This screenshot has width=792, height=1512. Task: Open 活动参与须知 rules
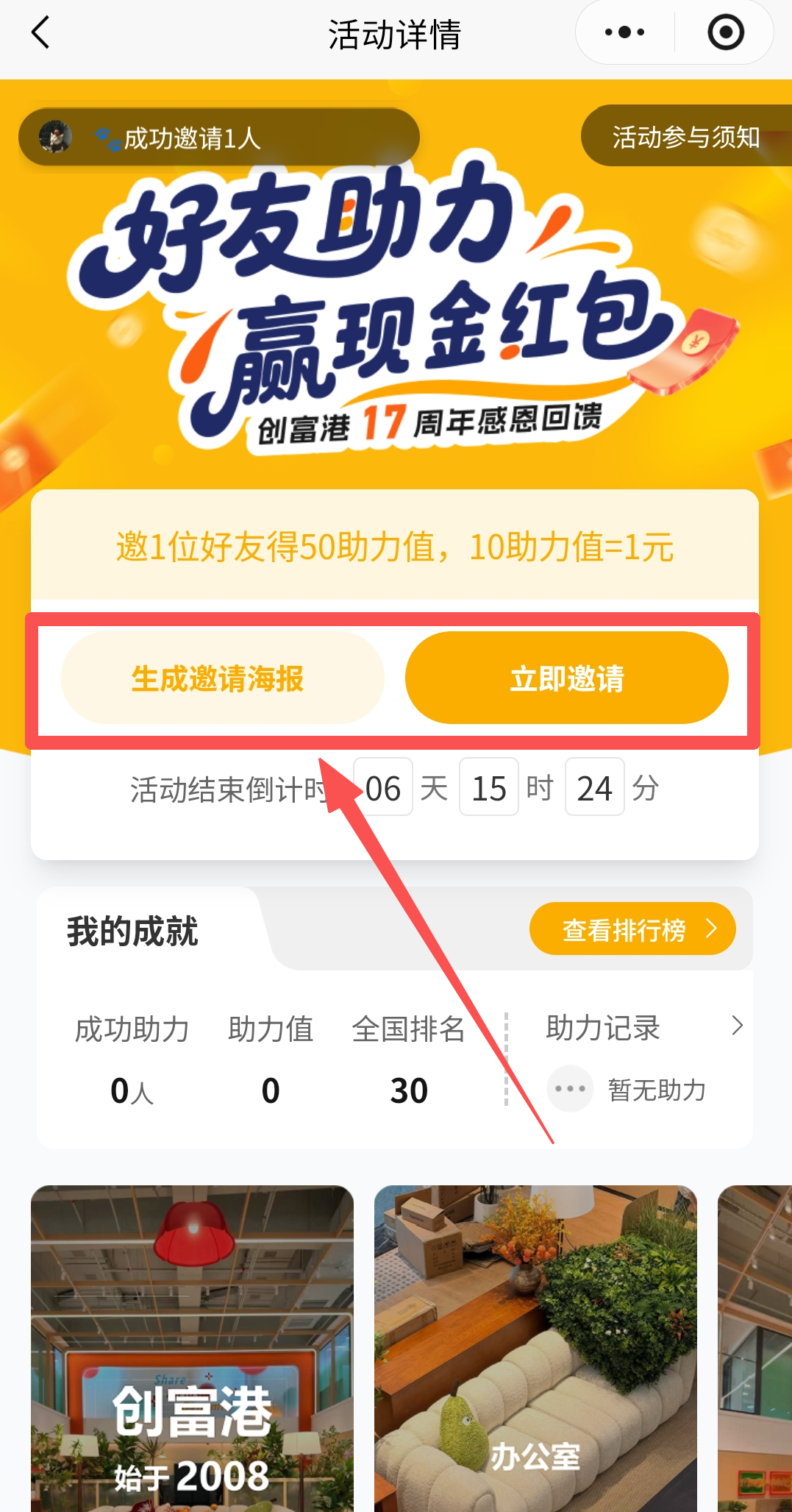[685, 137]
